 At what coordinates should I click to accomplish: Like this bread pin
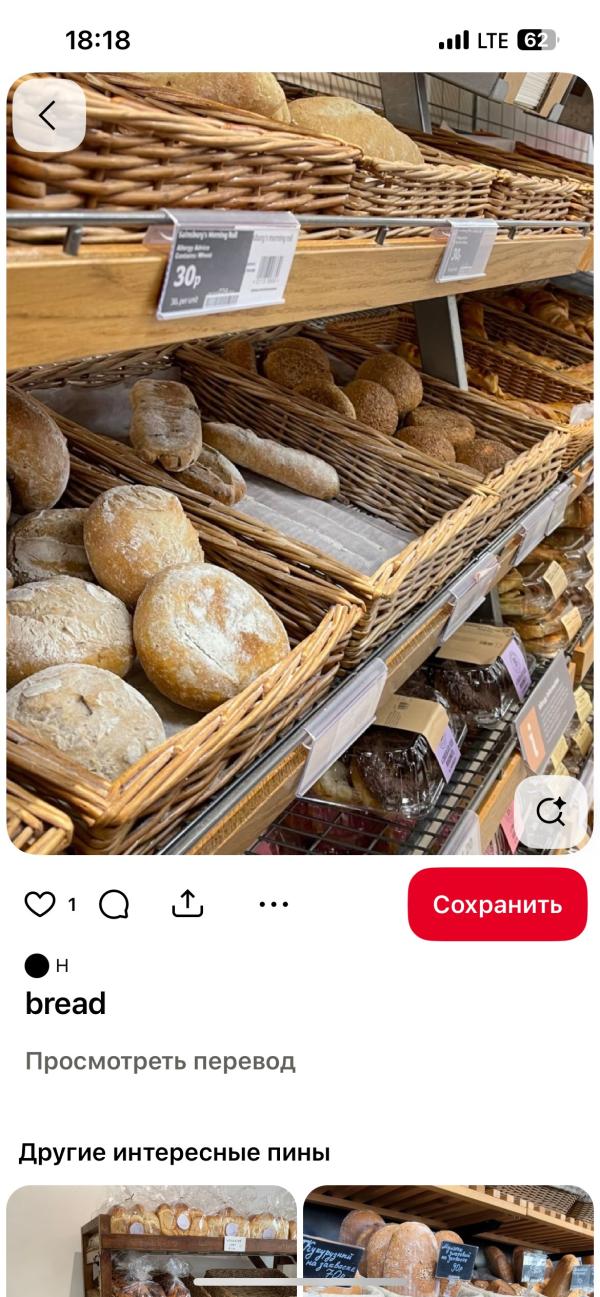[40, 905]
